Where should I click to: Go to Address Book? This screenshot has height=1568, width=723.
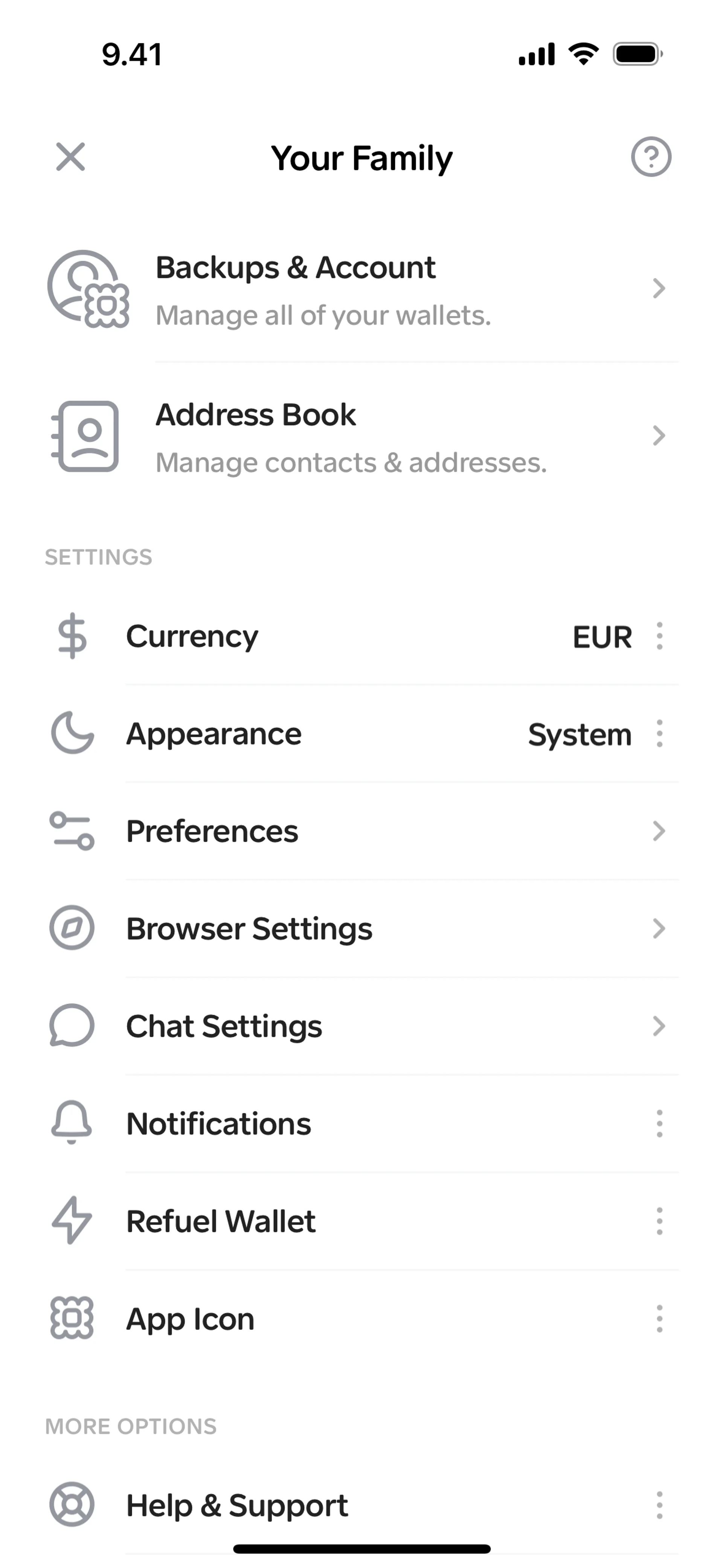(361, 437)
